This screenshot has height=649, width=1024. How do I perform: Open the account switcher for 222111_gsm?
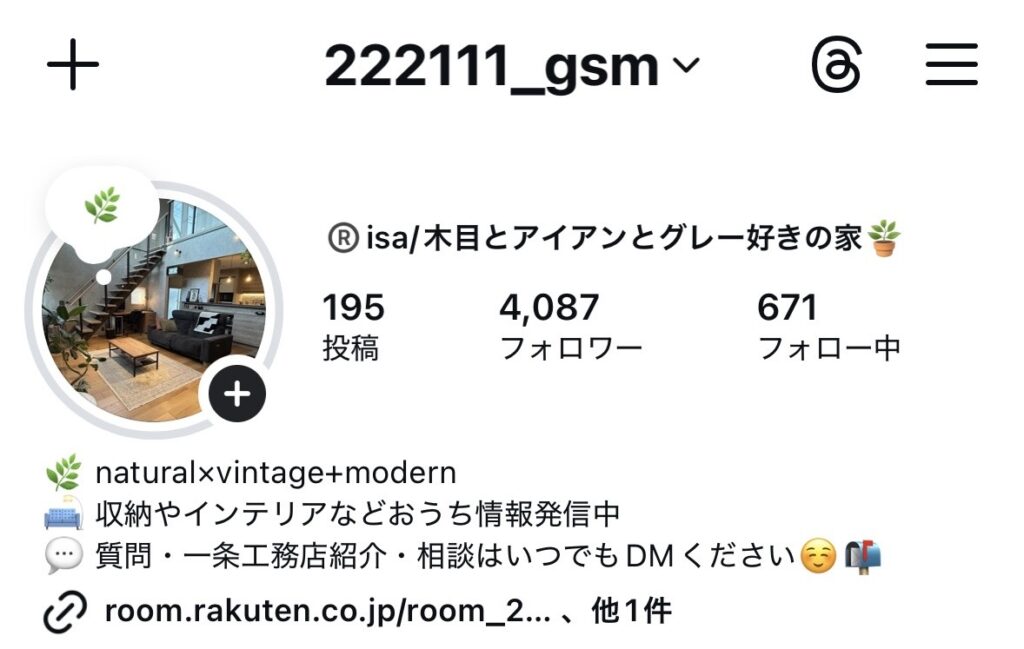pyautogui.click(x=511, y=68)
